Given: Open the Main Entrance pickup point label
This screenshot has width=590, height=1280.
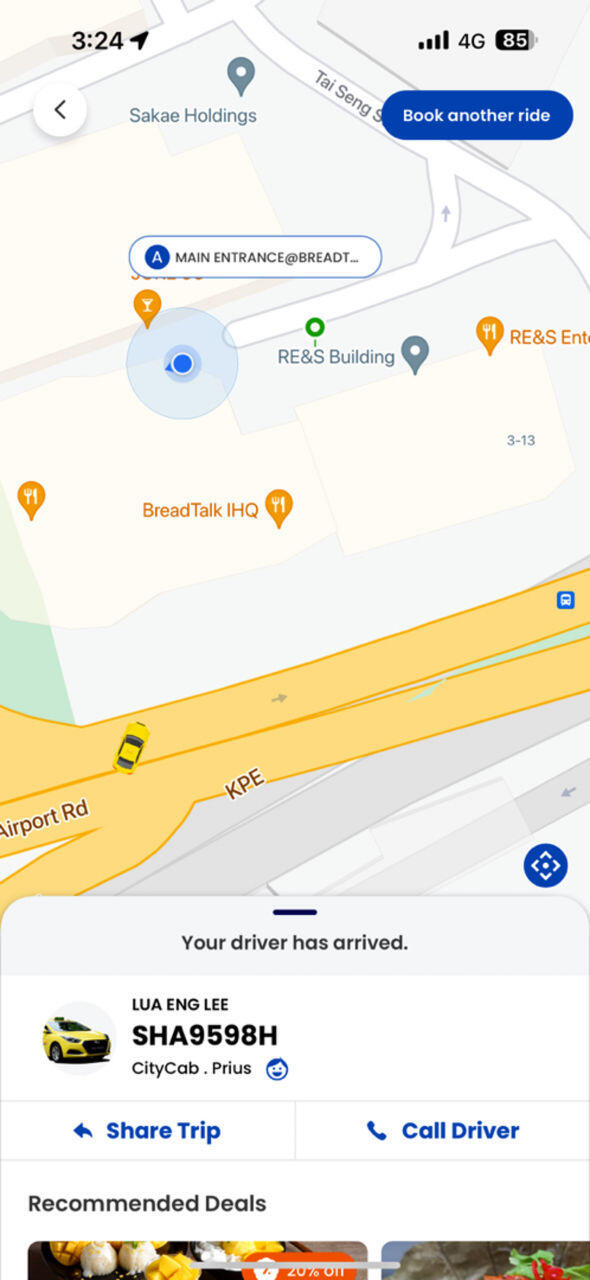Looking at the screenshot, I should click(x=255, y=257).
